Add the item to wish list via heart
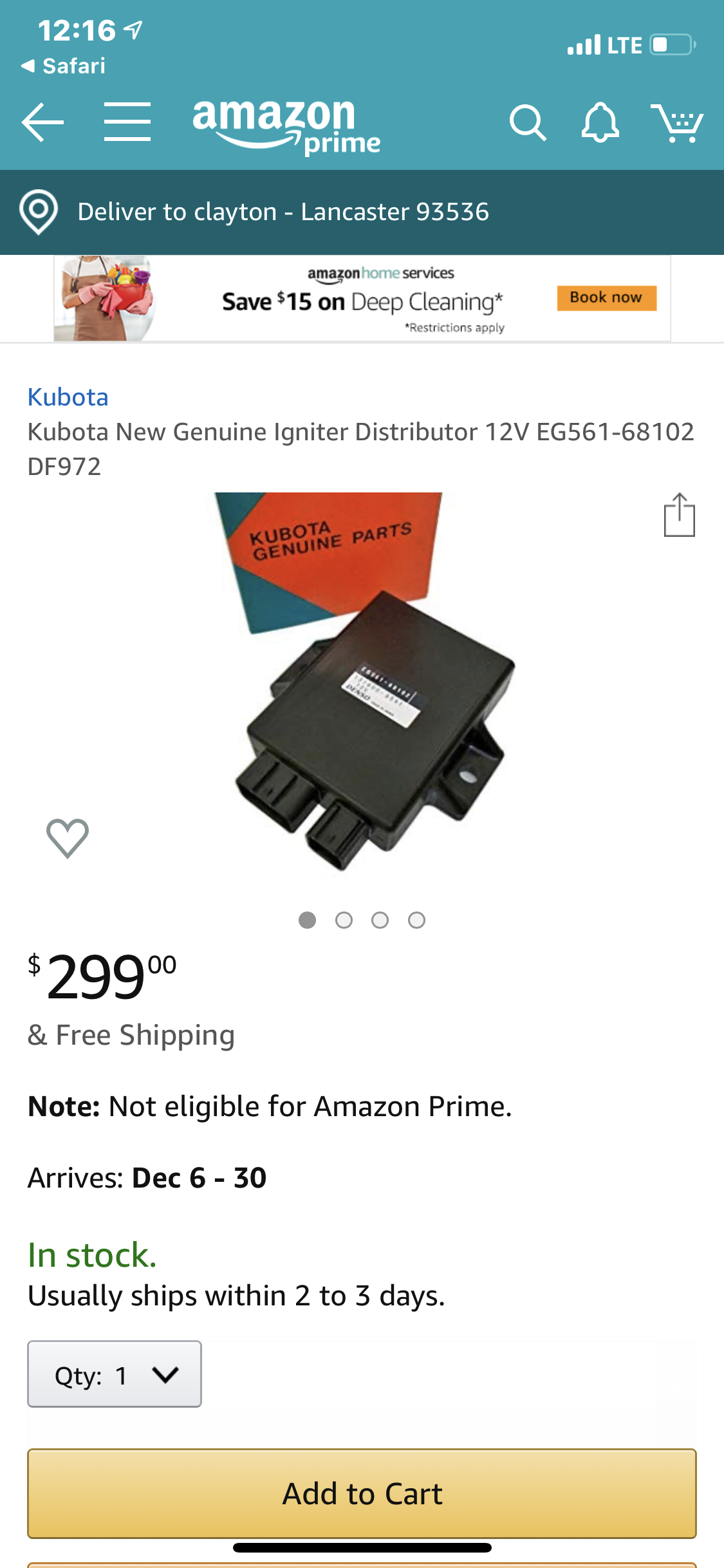 [68, 838]
